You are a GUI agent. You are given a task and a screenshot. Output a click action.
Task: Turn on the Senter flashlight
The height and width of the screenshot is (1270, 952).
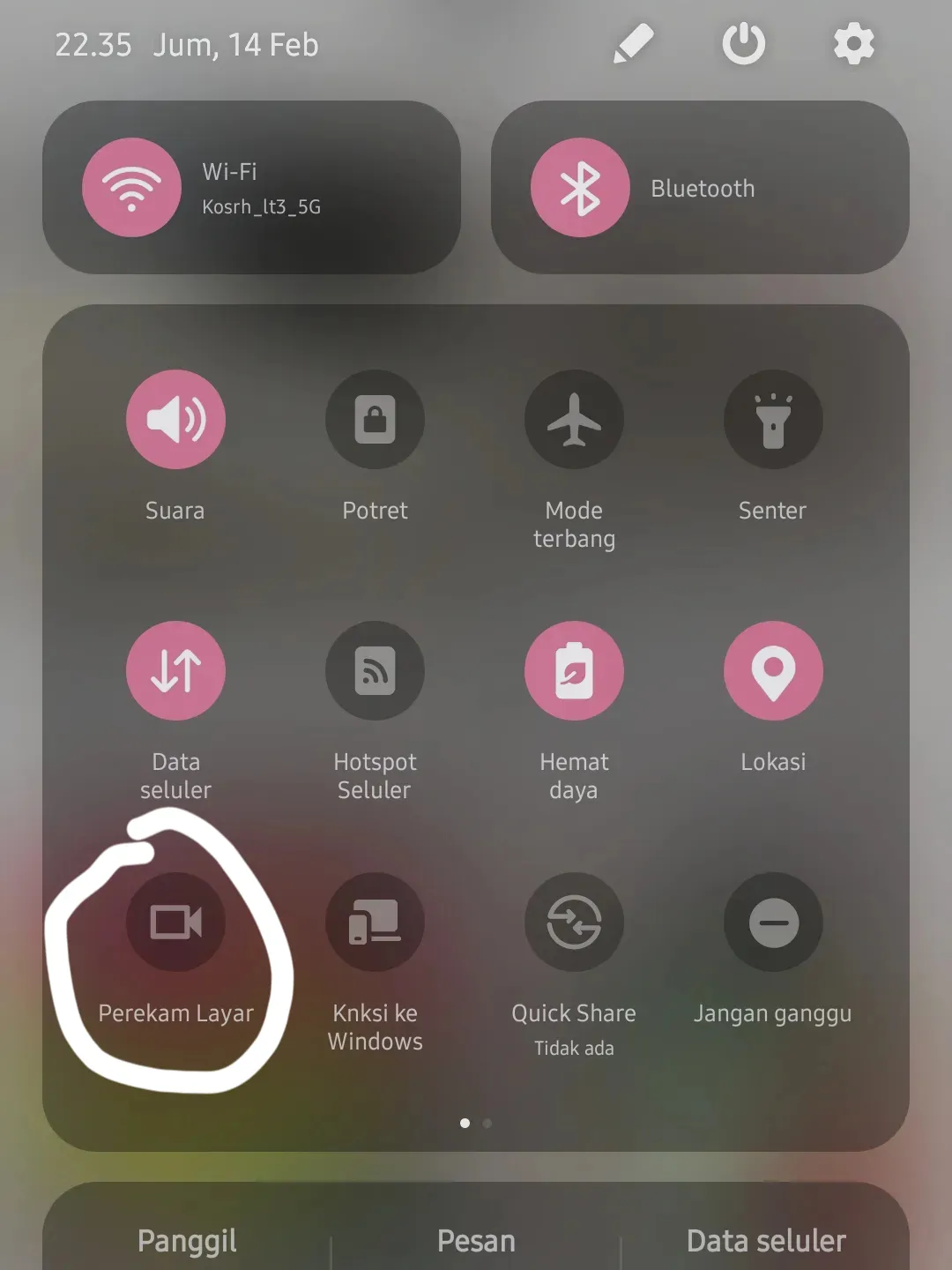click(x=773, y=420)
